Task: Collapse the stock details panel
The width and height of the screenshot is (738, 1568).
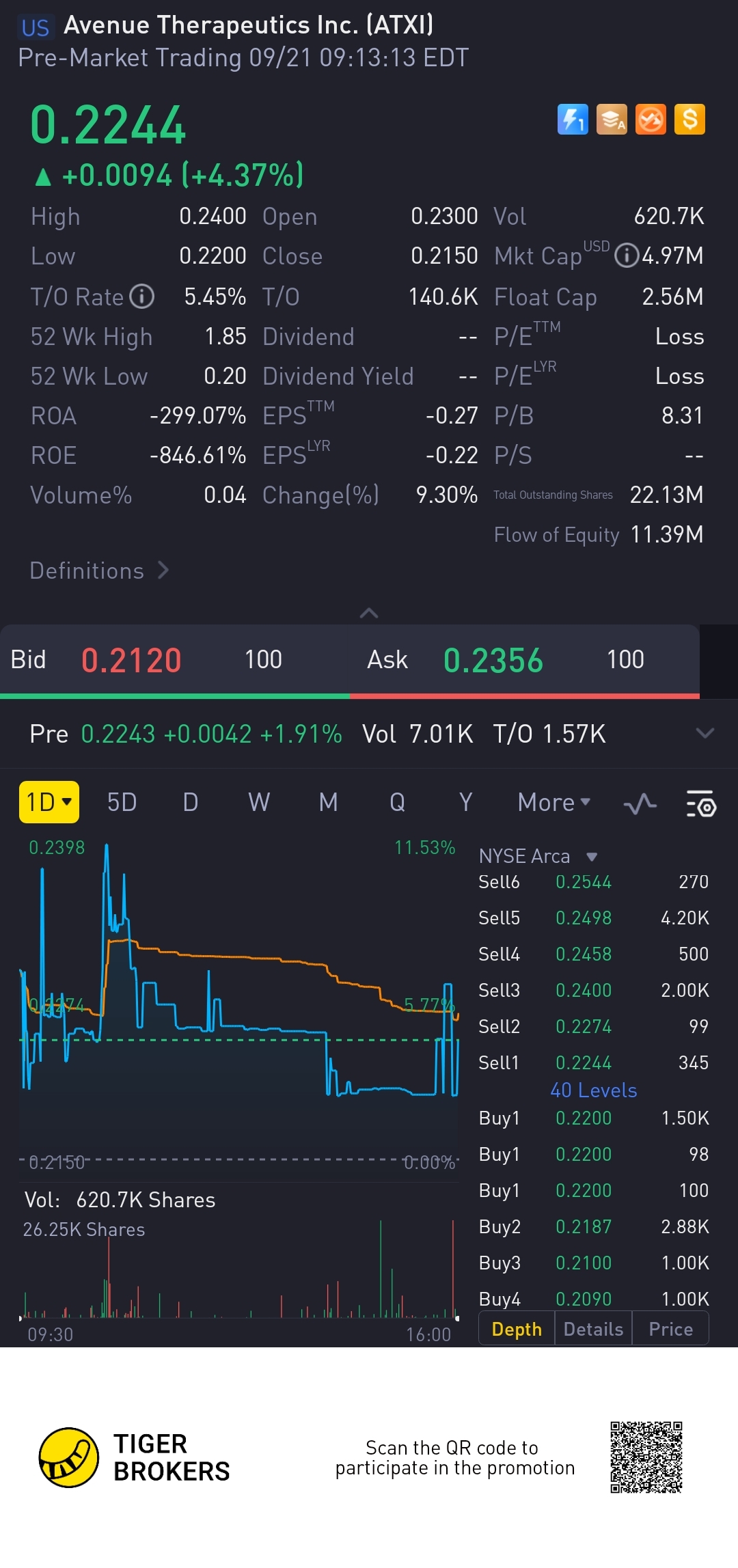Action: [x=369, y=613]
